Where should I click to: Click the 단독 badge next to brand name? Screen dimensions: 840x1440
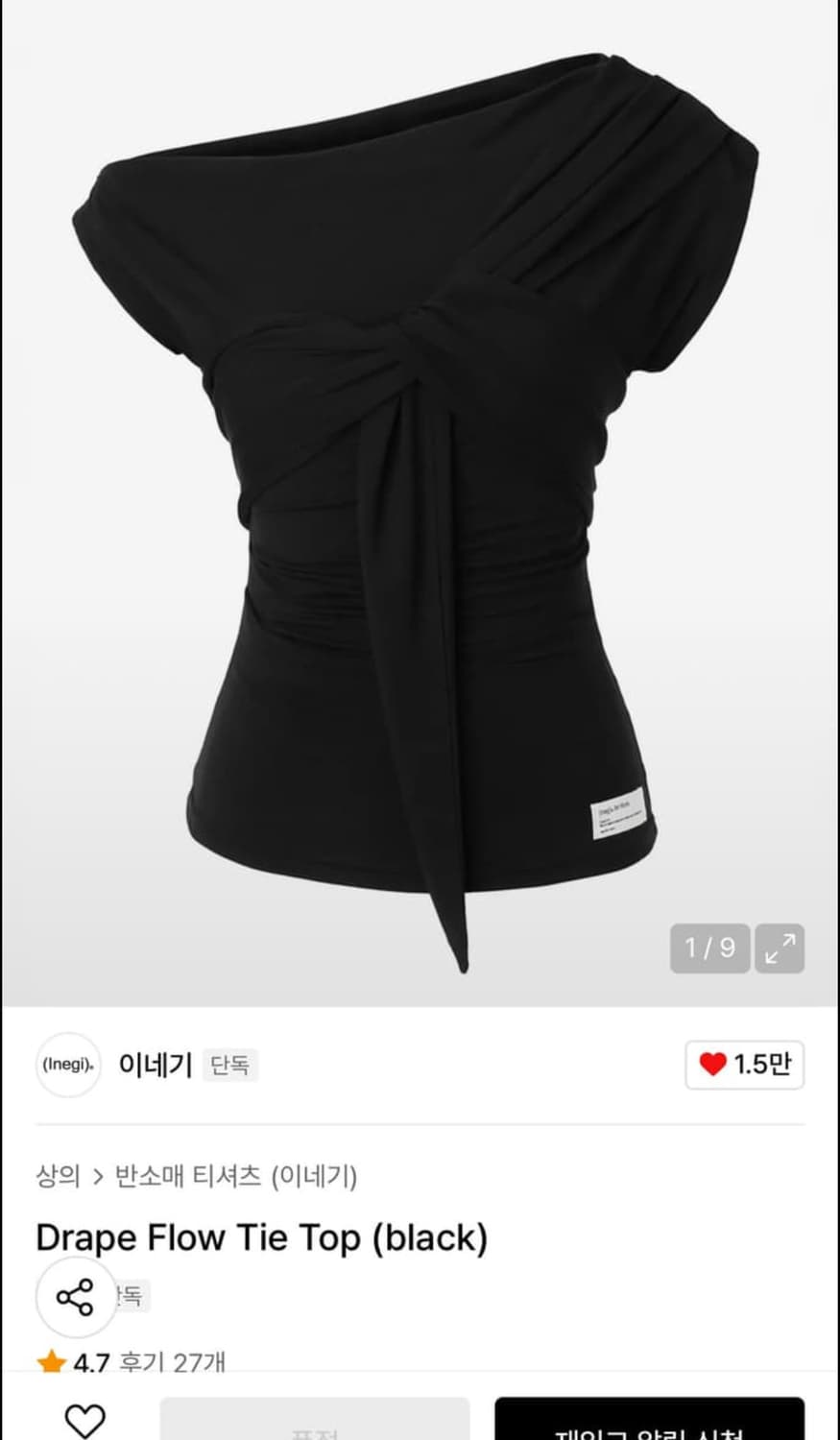(228, 1067)
